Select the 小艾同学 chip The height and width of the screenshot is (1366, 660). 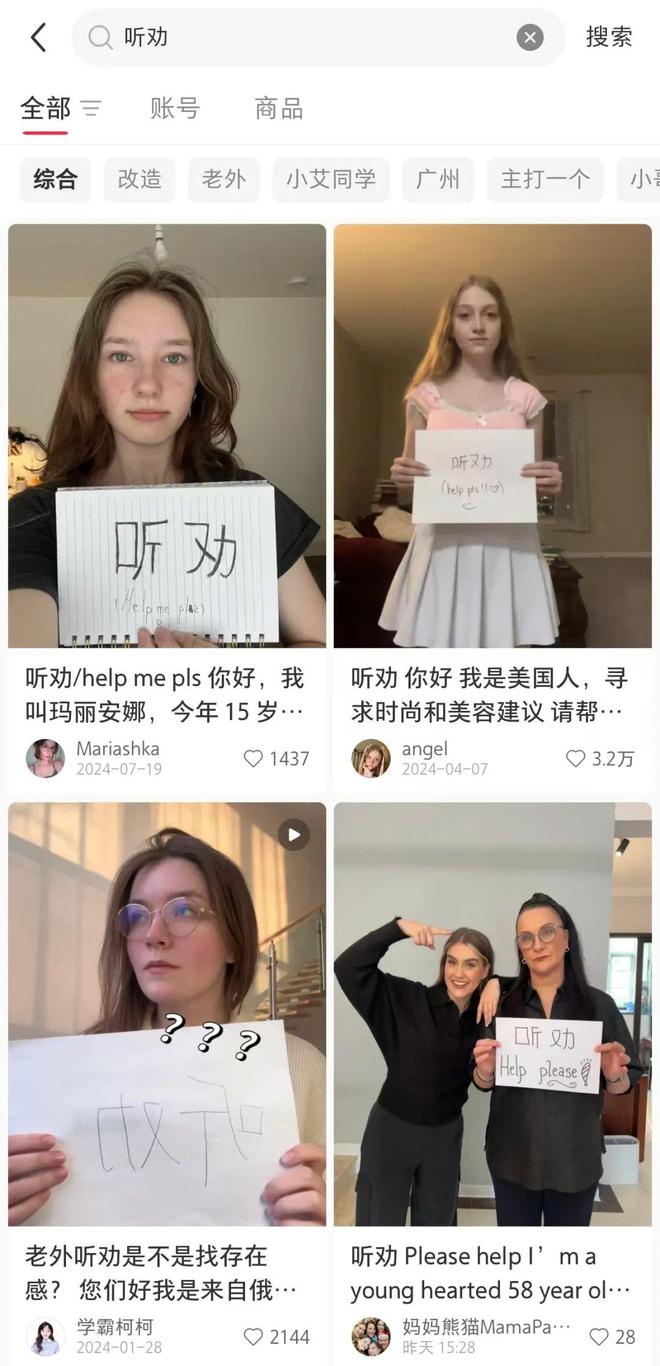pyautogui.click(x=331, y=179)
